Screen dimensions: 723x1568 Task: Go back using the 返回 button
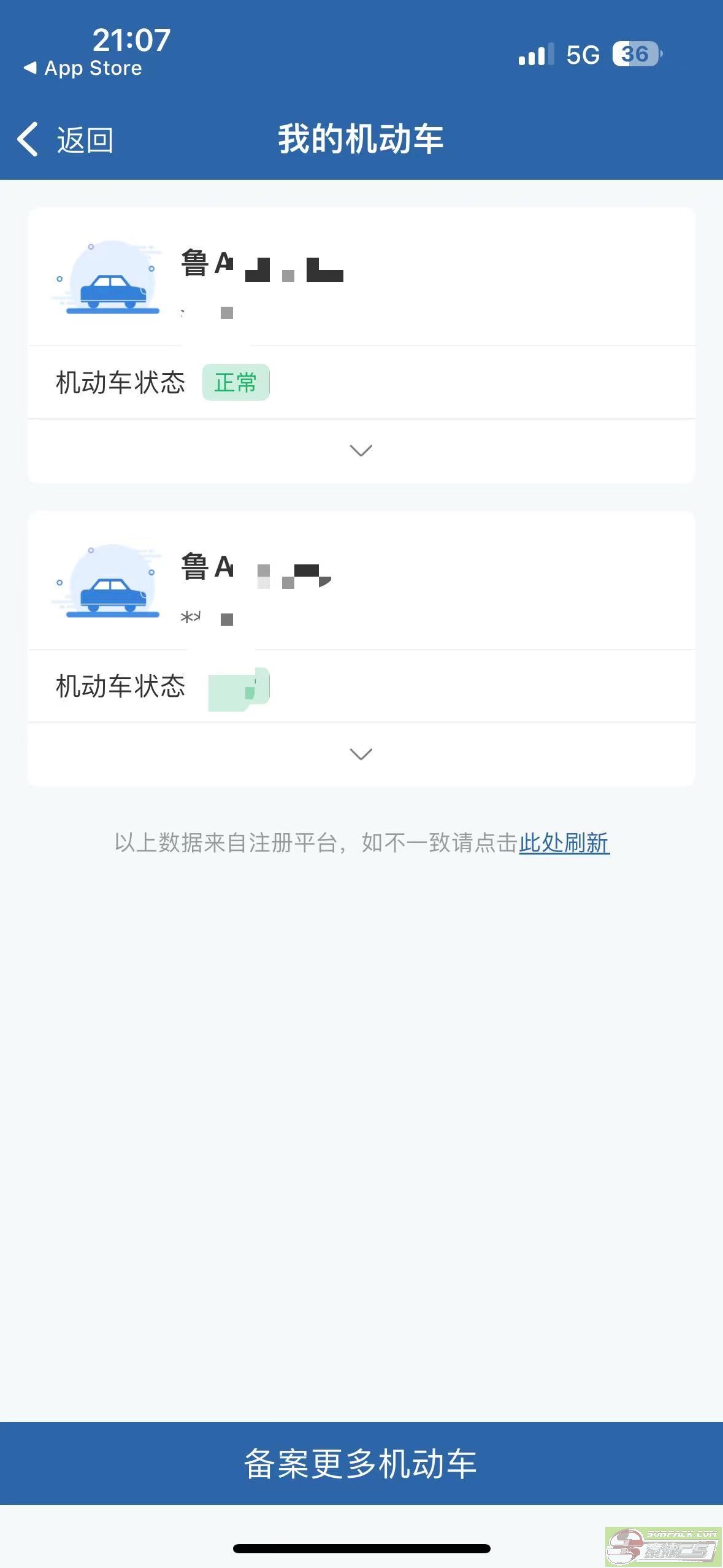(65, 139)
